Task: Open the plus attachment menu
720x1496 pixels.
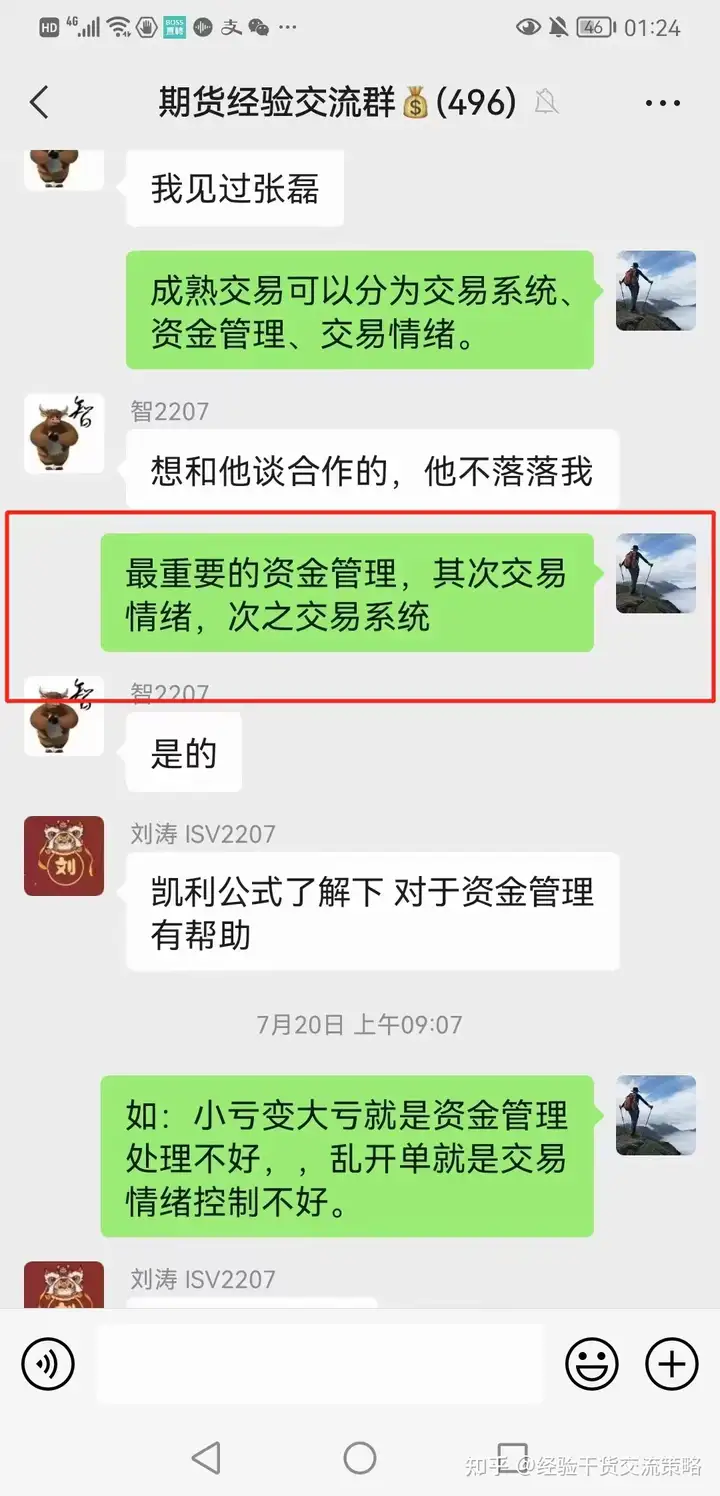Action: point(672,1364)
